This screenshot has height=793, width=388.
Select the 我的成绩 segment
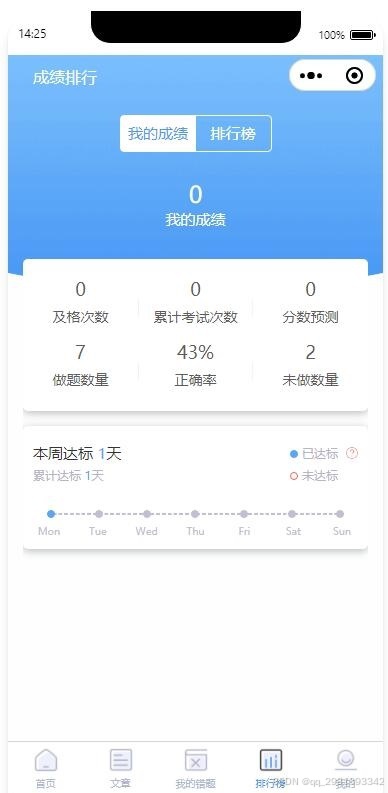coord(158,134)
